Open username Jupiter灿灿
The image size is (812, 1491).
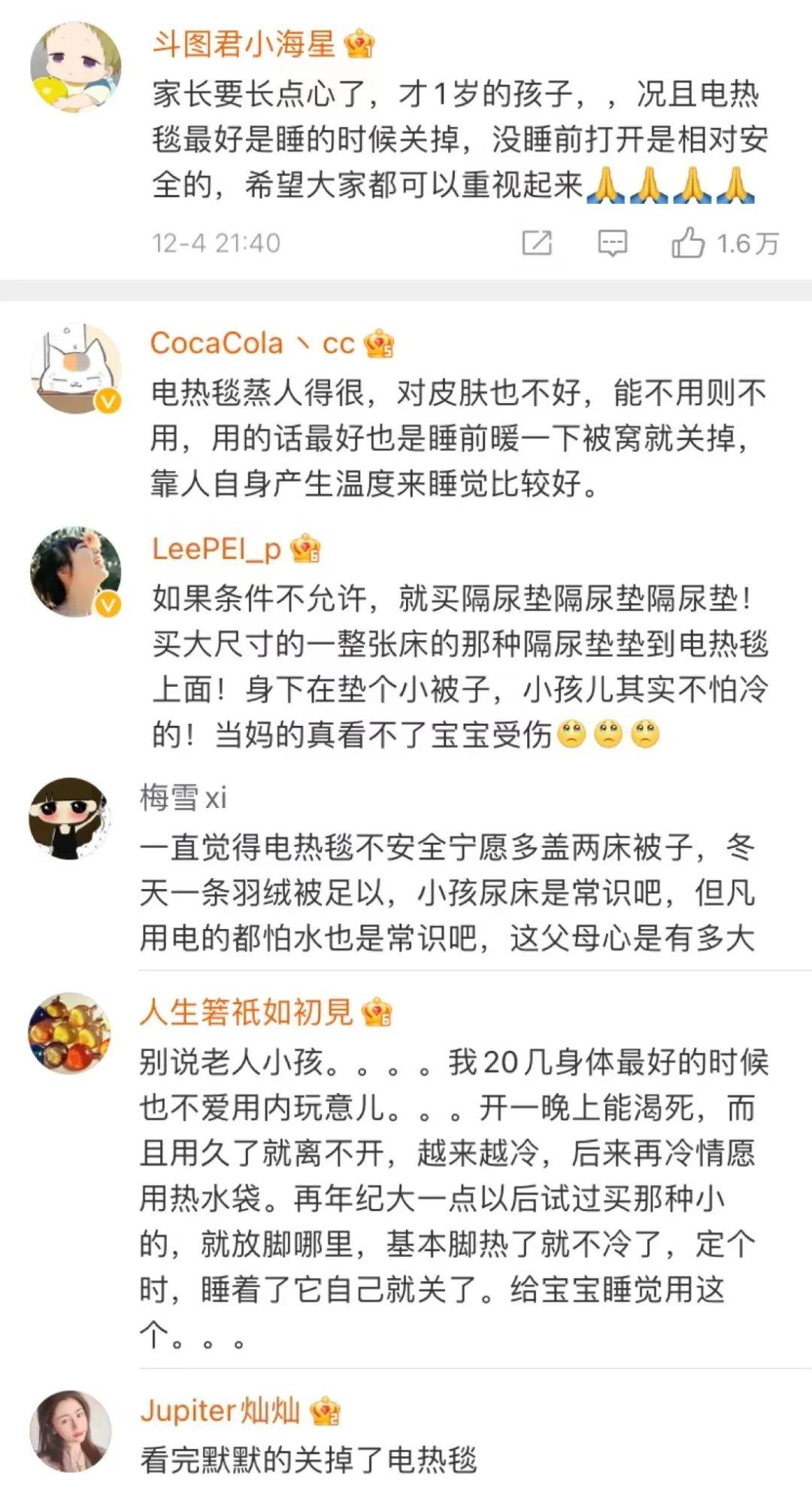click(x=220, y=1411)
